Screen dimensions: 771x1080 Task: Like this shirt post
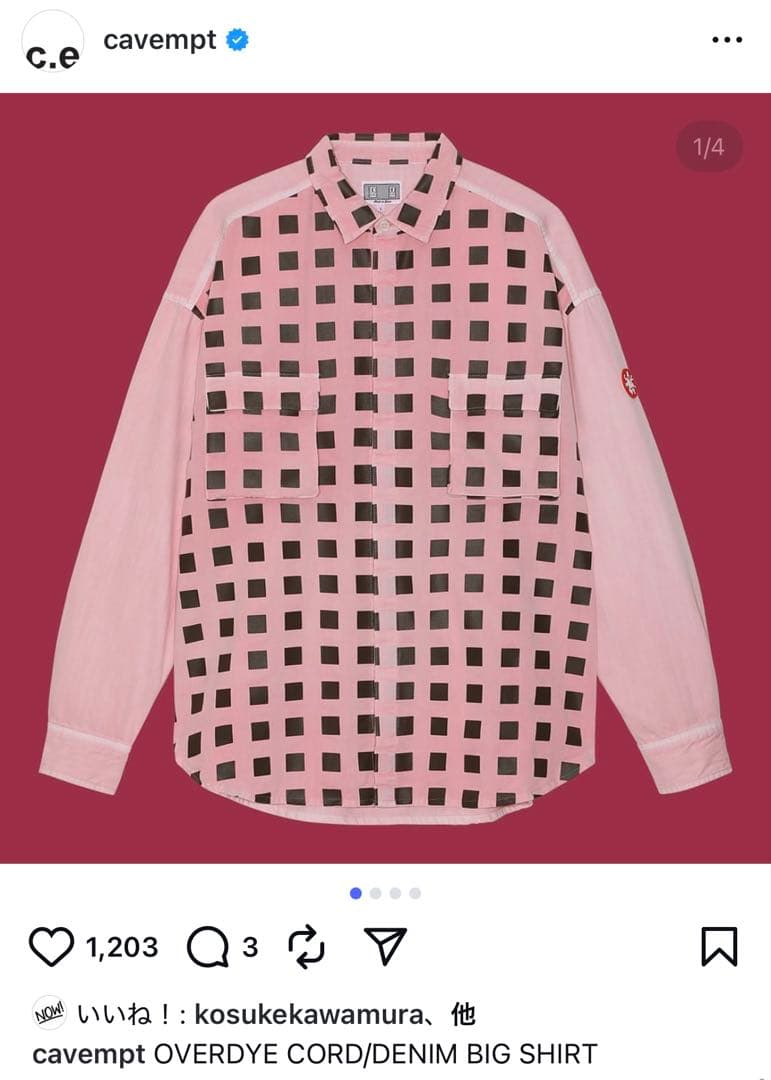(x=52, y=946)
